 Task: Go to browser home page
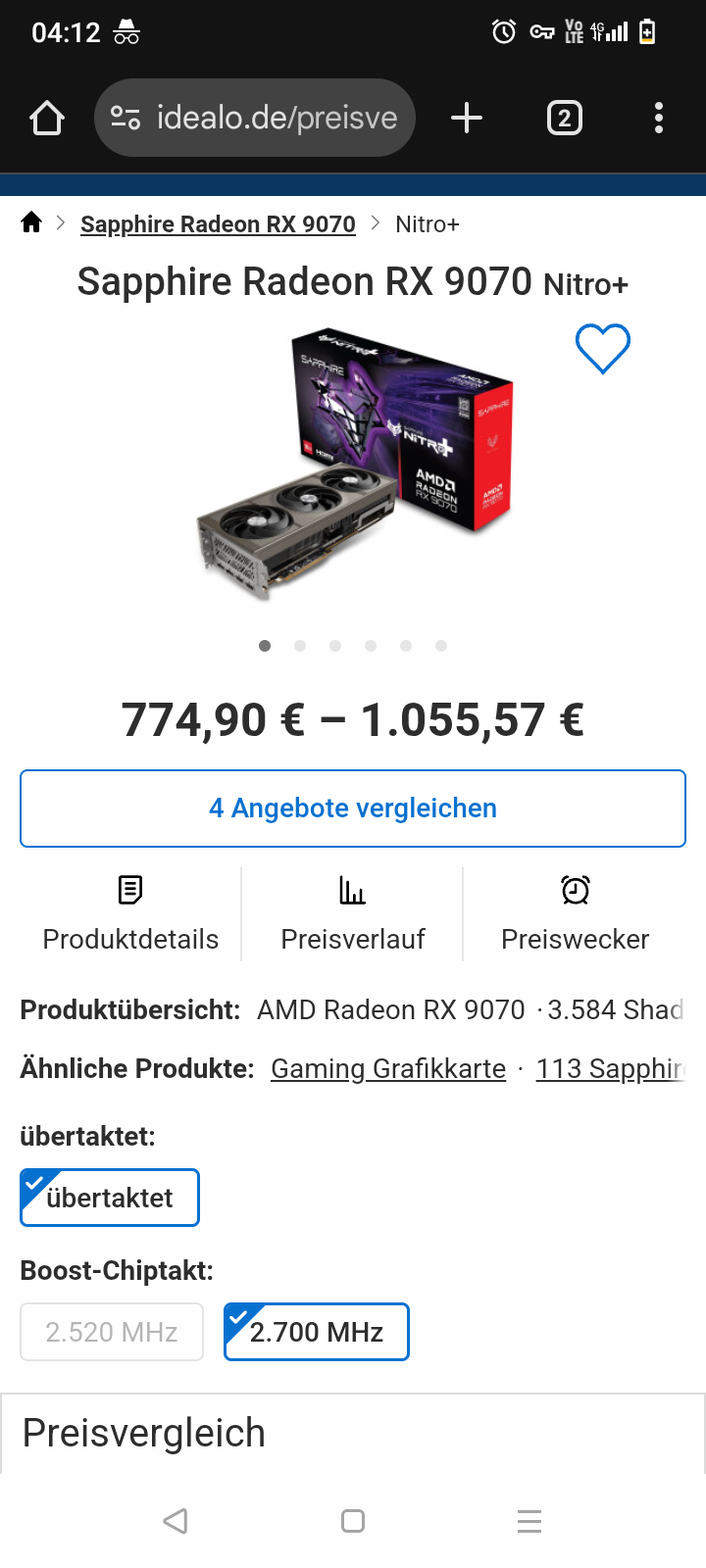(x=46, y=119)
